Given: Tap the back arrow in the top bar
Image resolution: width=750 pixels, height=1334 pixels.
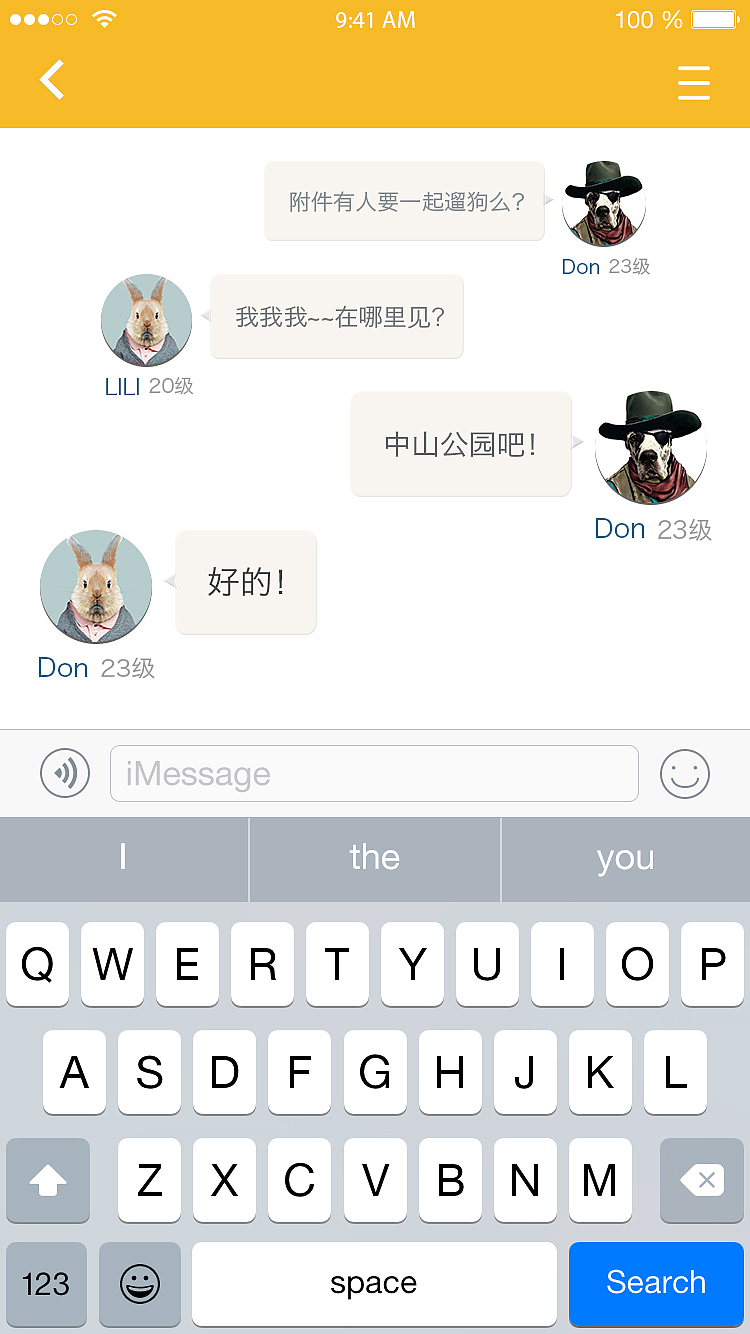Looking at the screenshot, I should 50,80.
